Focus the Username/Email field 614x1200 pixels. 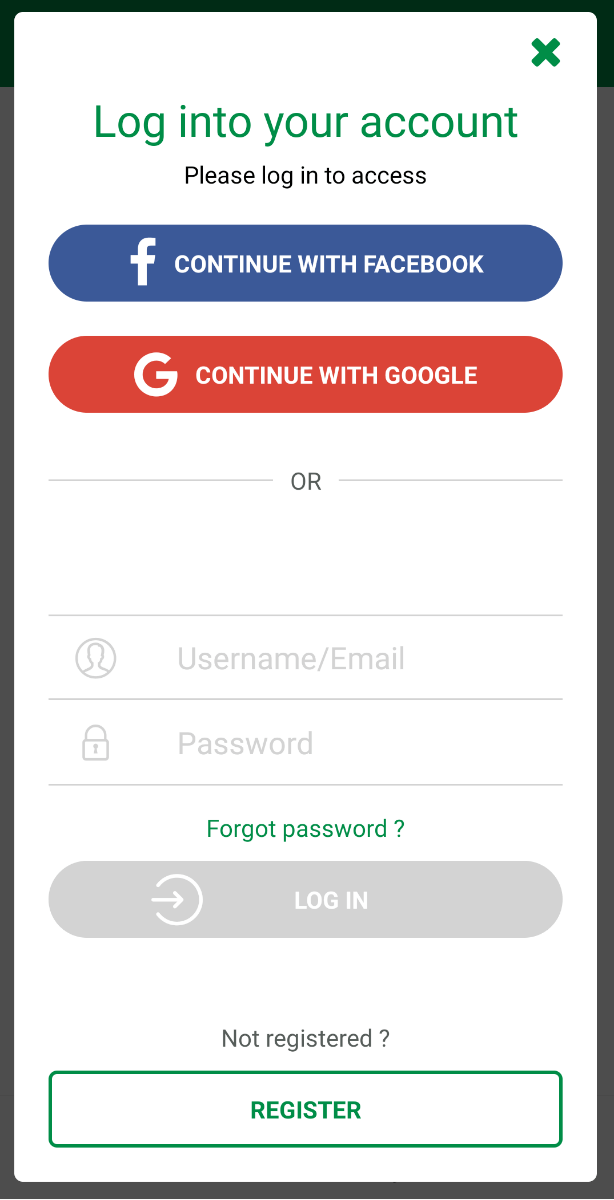(306, 658)
